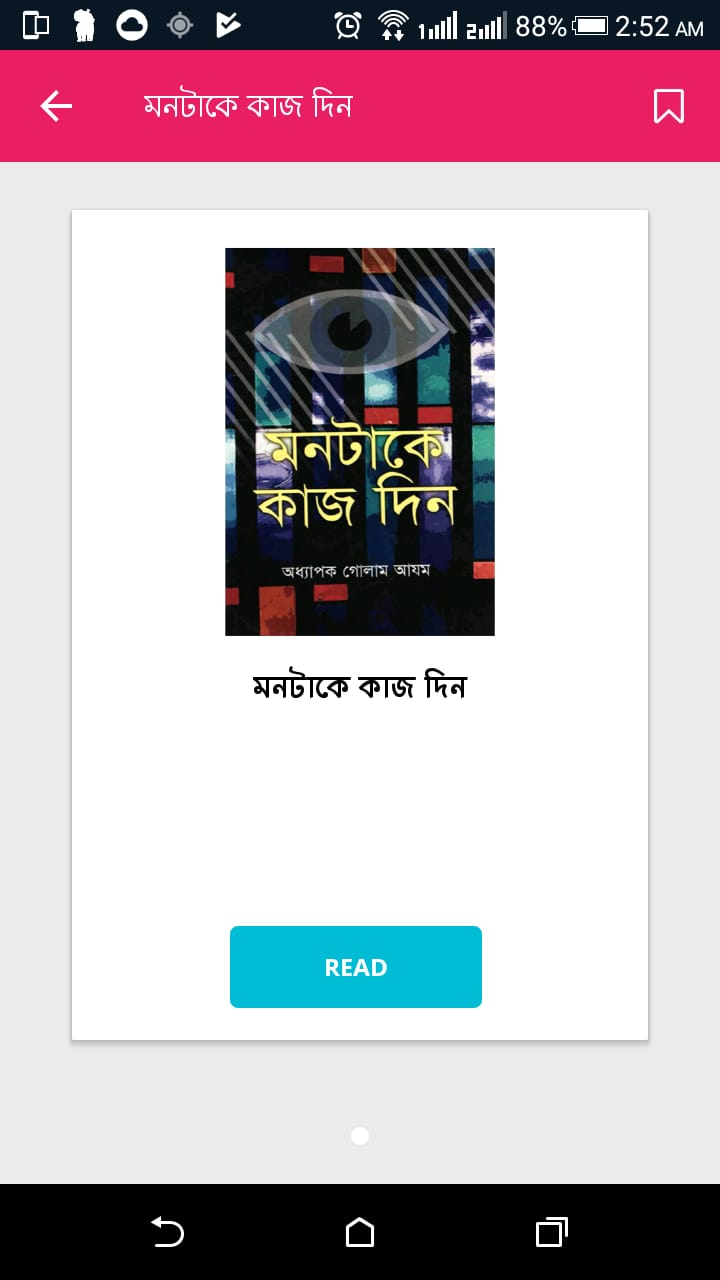
Task: Bookmark this book
Action: [x=668, y=106]
